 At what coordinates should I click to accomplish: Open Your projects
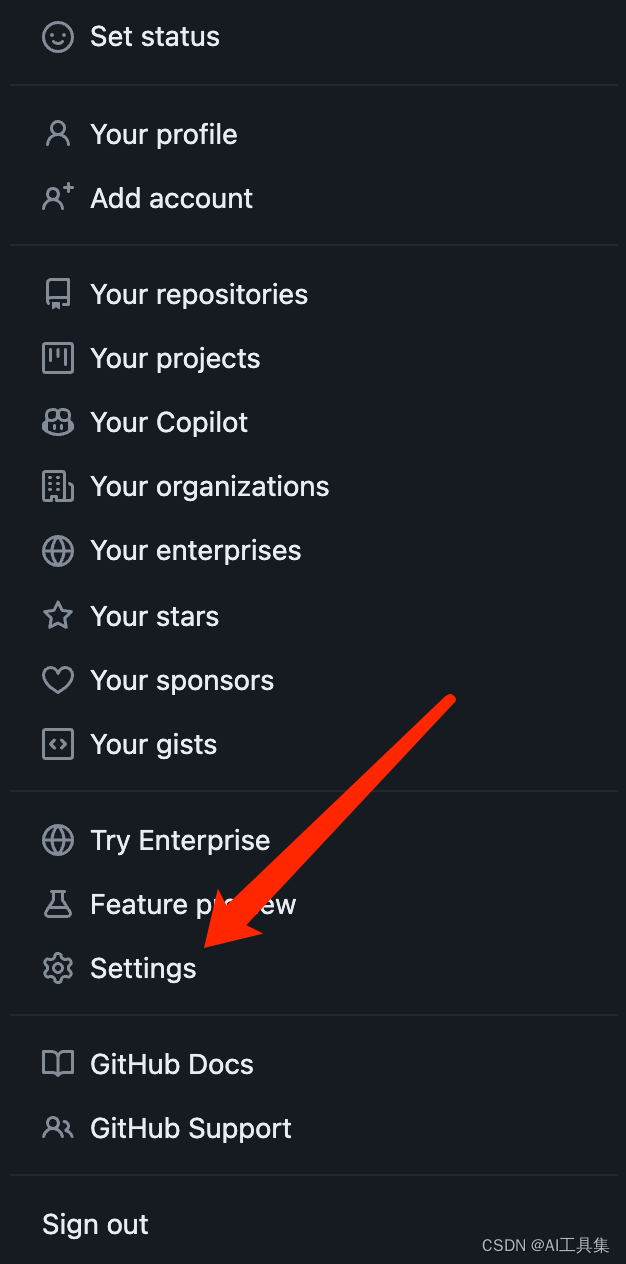tap(313, 358)
